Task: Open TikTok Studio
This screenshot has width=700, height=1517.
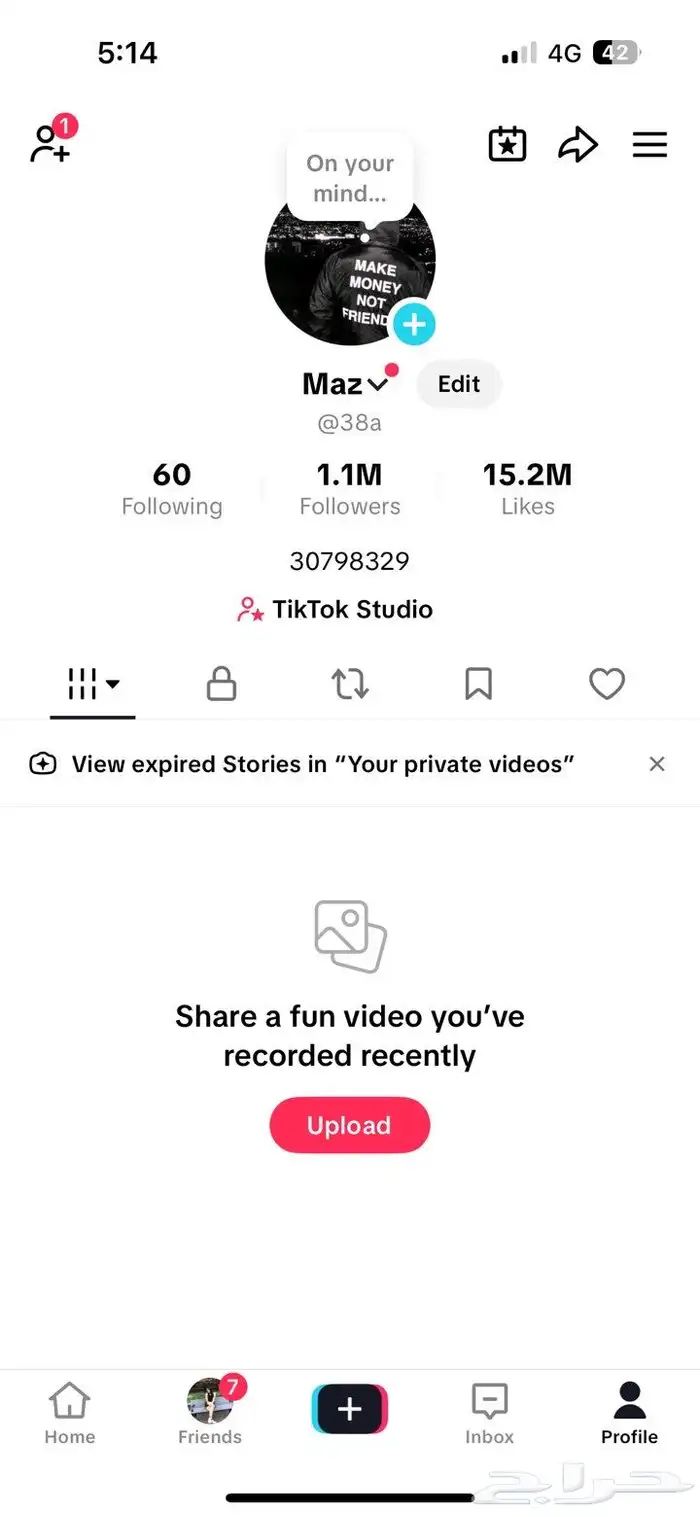Action: 336,610
